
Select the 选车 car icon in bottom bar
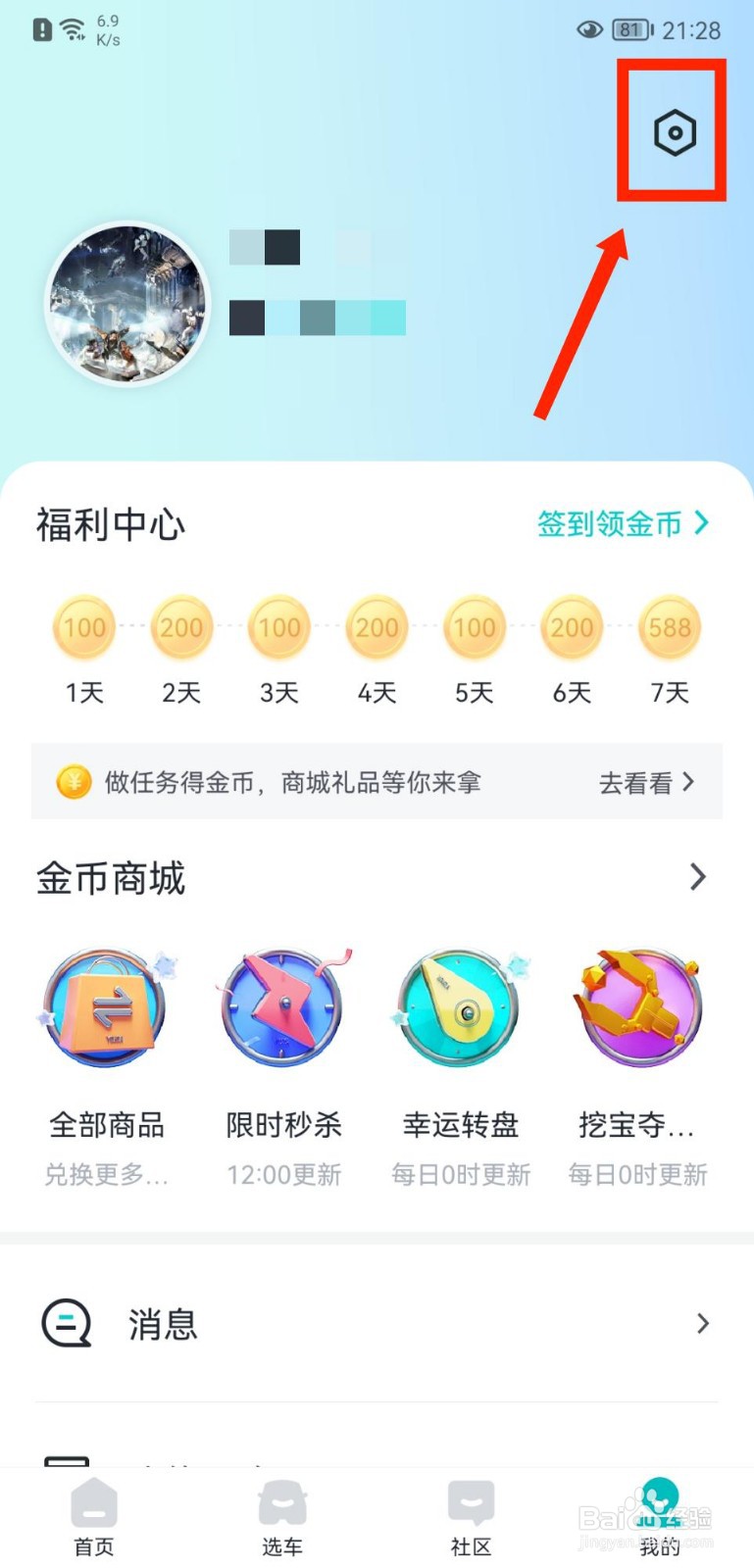[x=281, y=1502]
